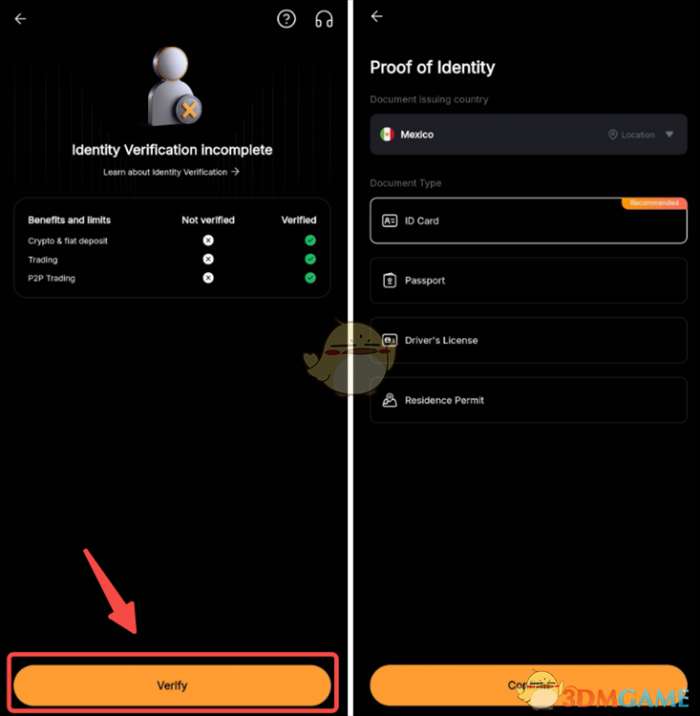Go back from Identity Verification screen
This screenshot has height=716, width=700.
point(21,19)
